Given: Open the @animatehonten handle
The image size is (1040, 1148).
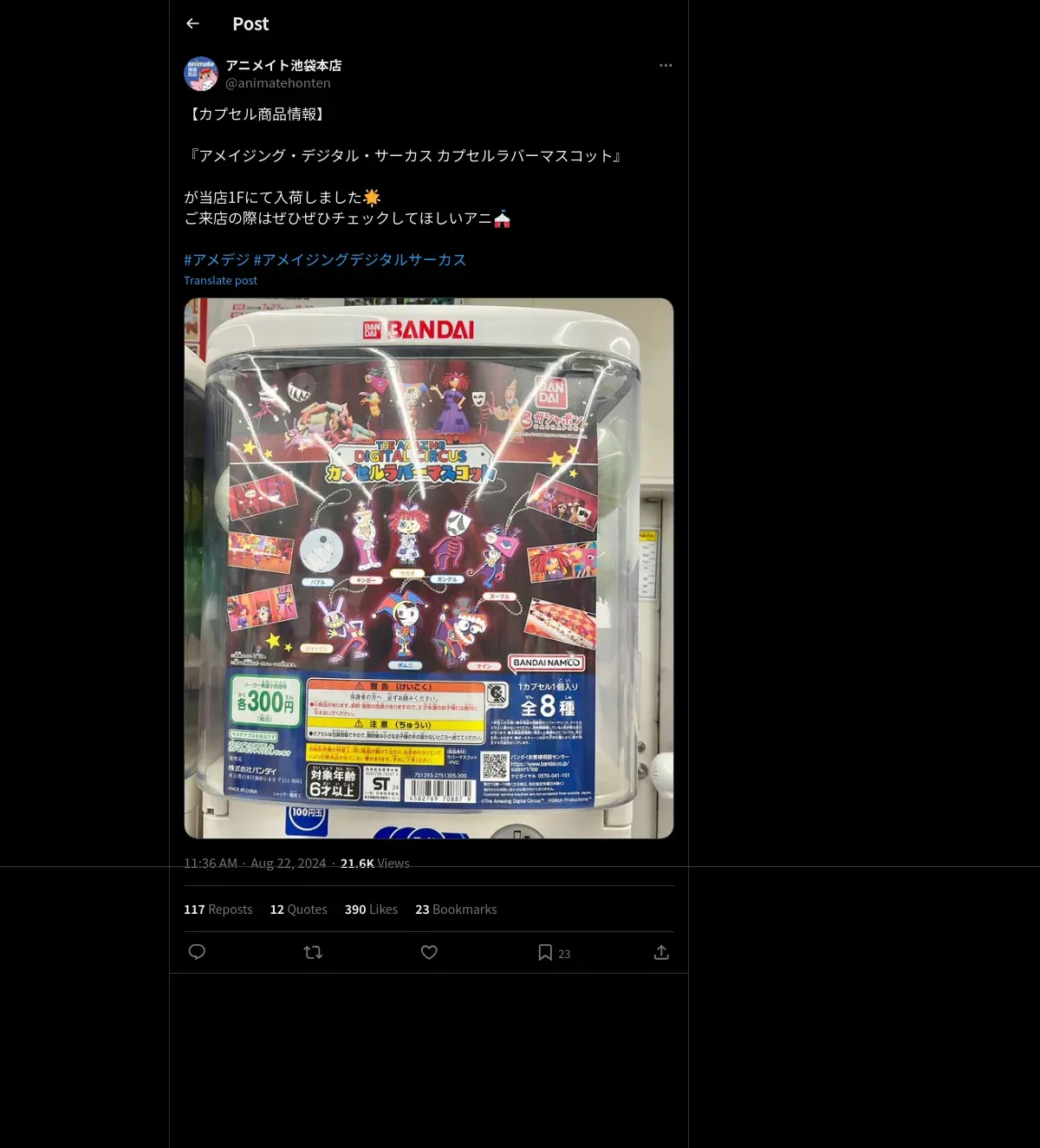Looking at the screenshot, I should 277,83.
